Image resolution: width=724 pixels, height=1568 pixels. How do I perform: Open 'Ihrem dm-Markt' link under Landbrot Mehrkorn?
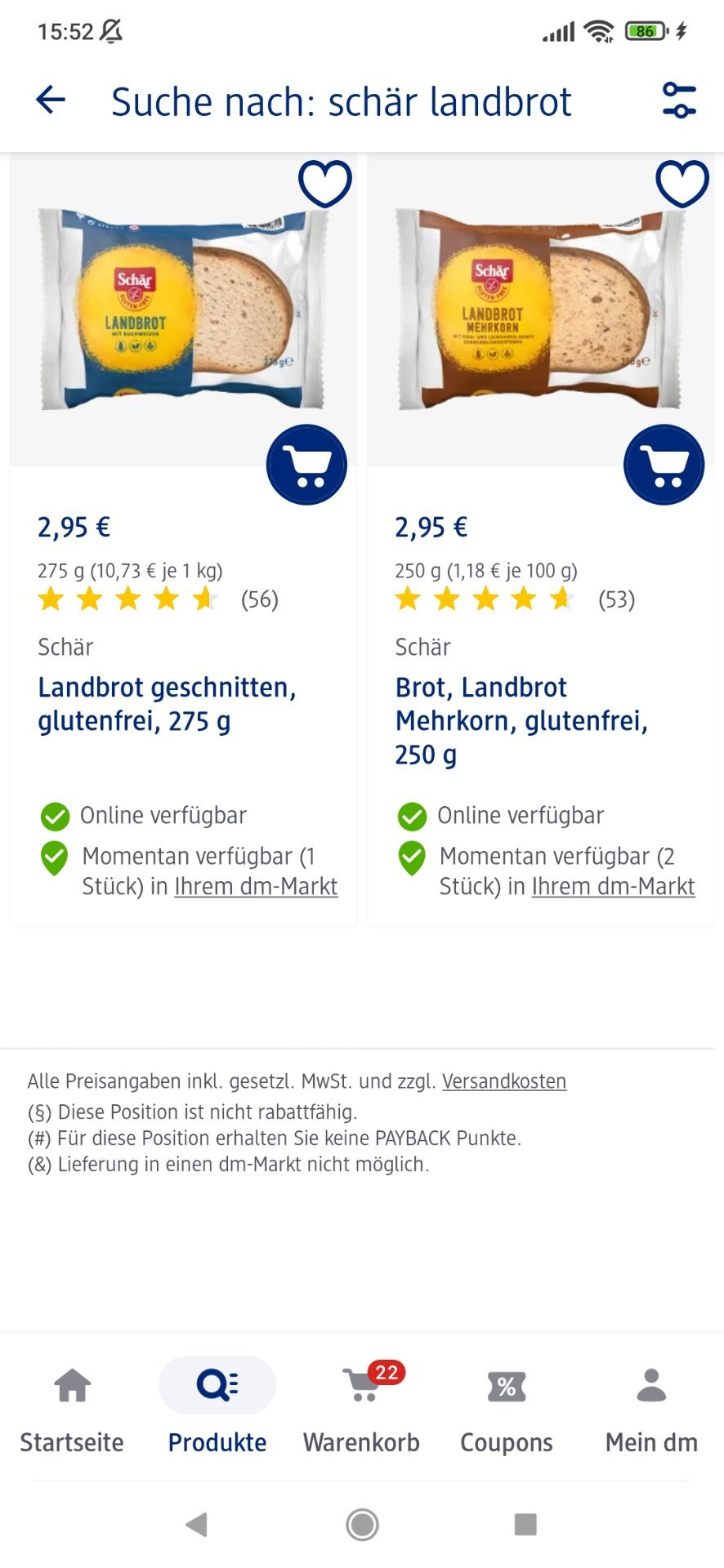[613, 887]
